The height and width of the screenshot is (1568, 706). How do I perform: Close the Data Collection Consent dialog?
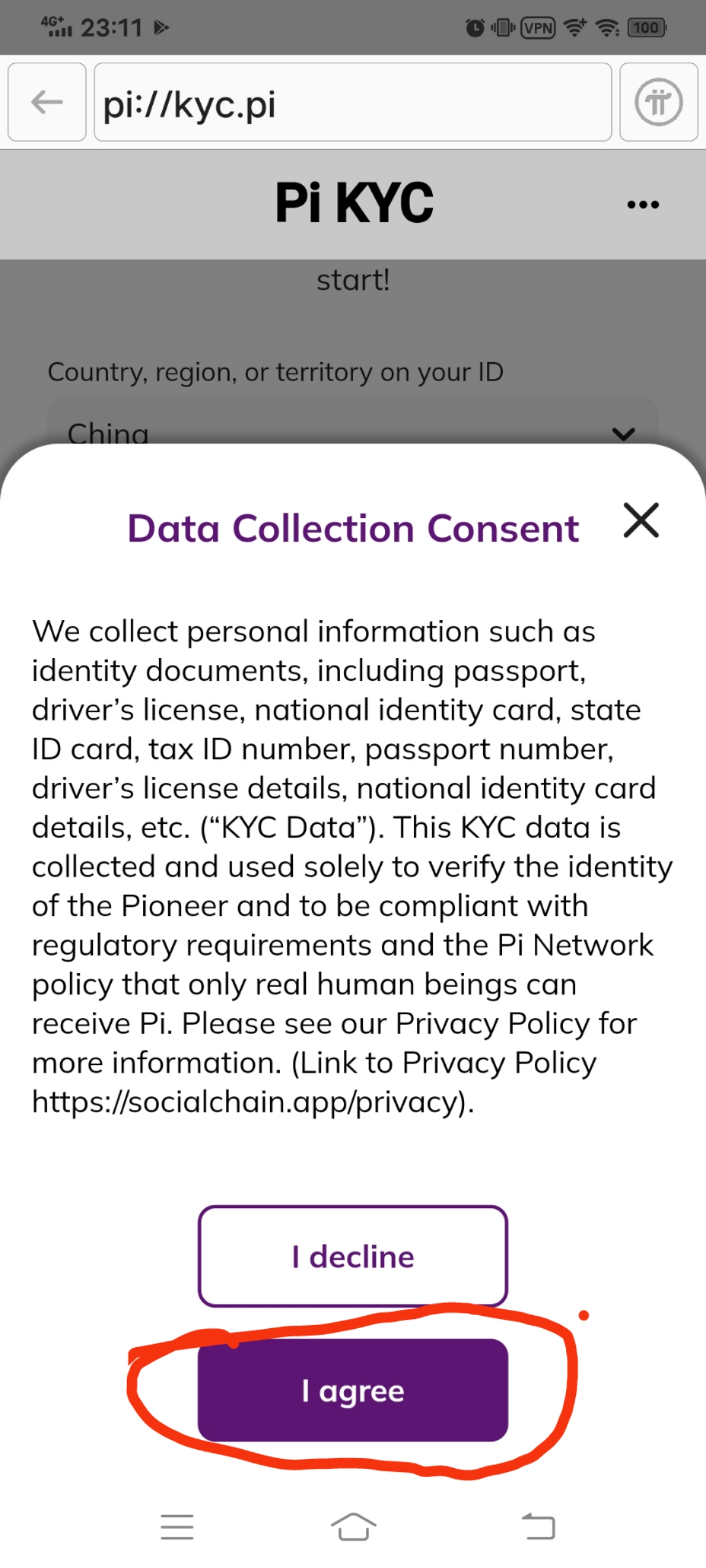tap(641, 520)
